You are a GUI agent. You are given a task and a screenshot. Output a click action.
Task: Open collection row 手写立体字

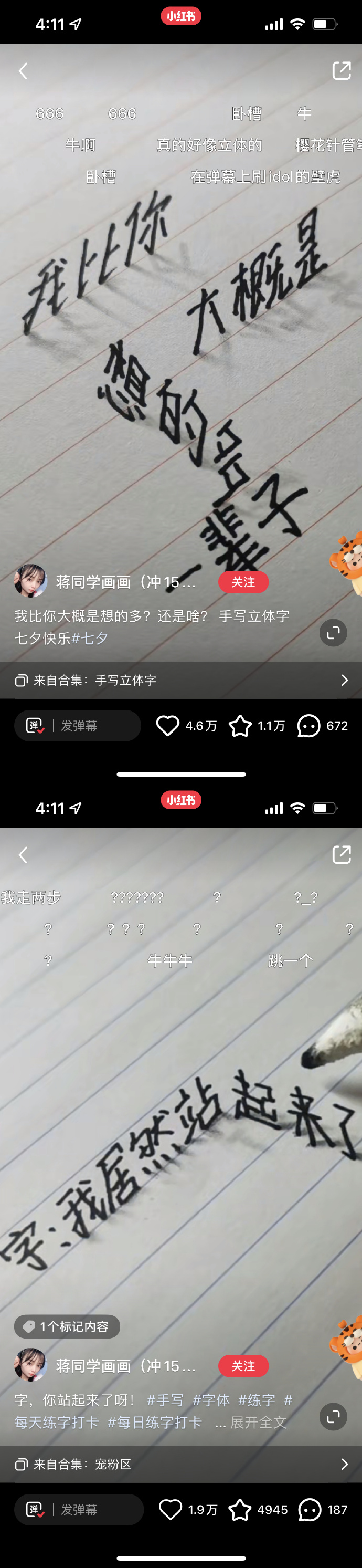pos(180,680)
